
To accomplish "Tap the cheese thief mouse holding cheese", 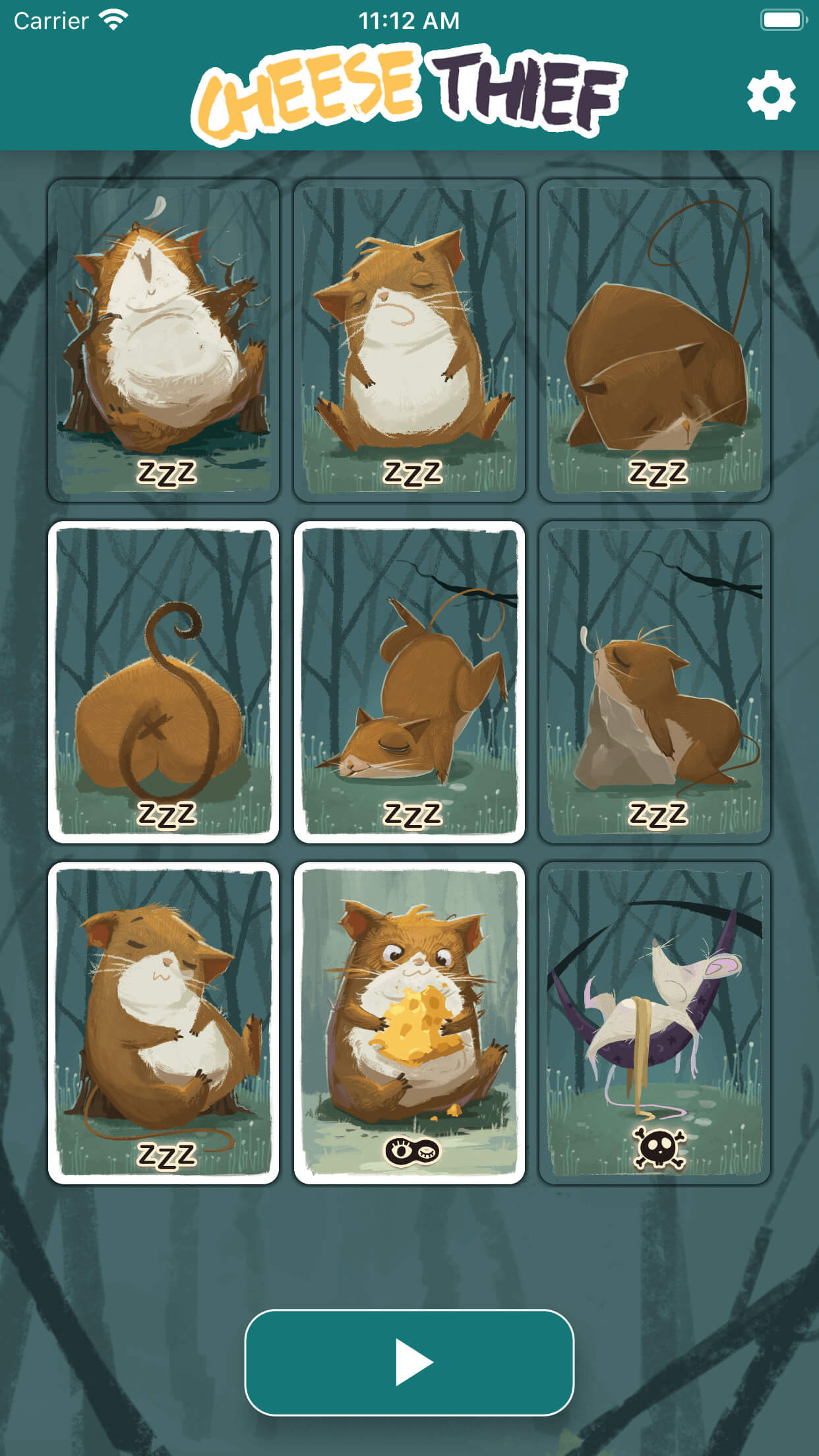I will 409,1023.
